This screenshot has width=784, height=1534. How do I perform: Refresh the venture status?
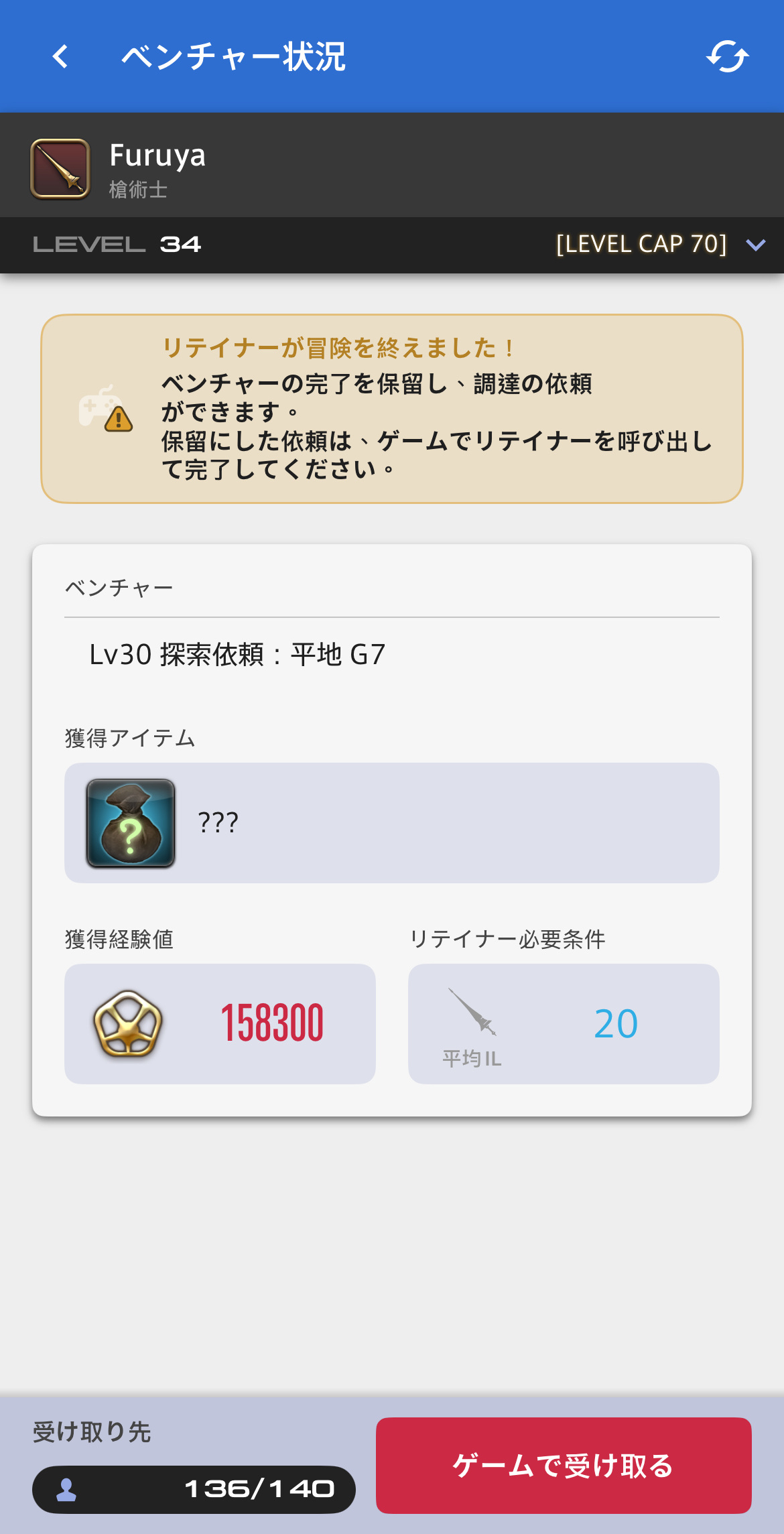pyautogui.click(x=727, y=56)
